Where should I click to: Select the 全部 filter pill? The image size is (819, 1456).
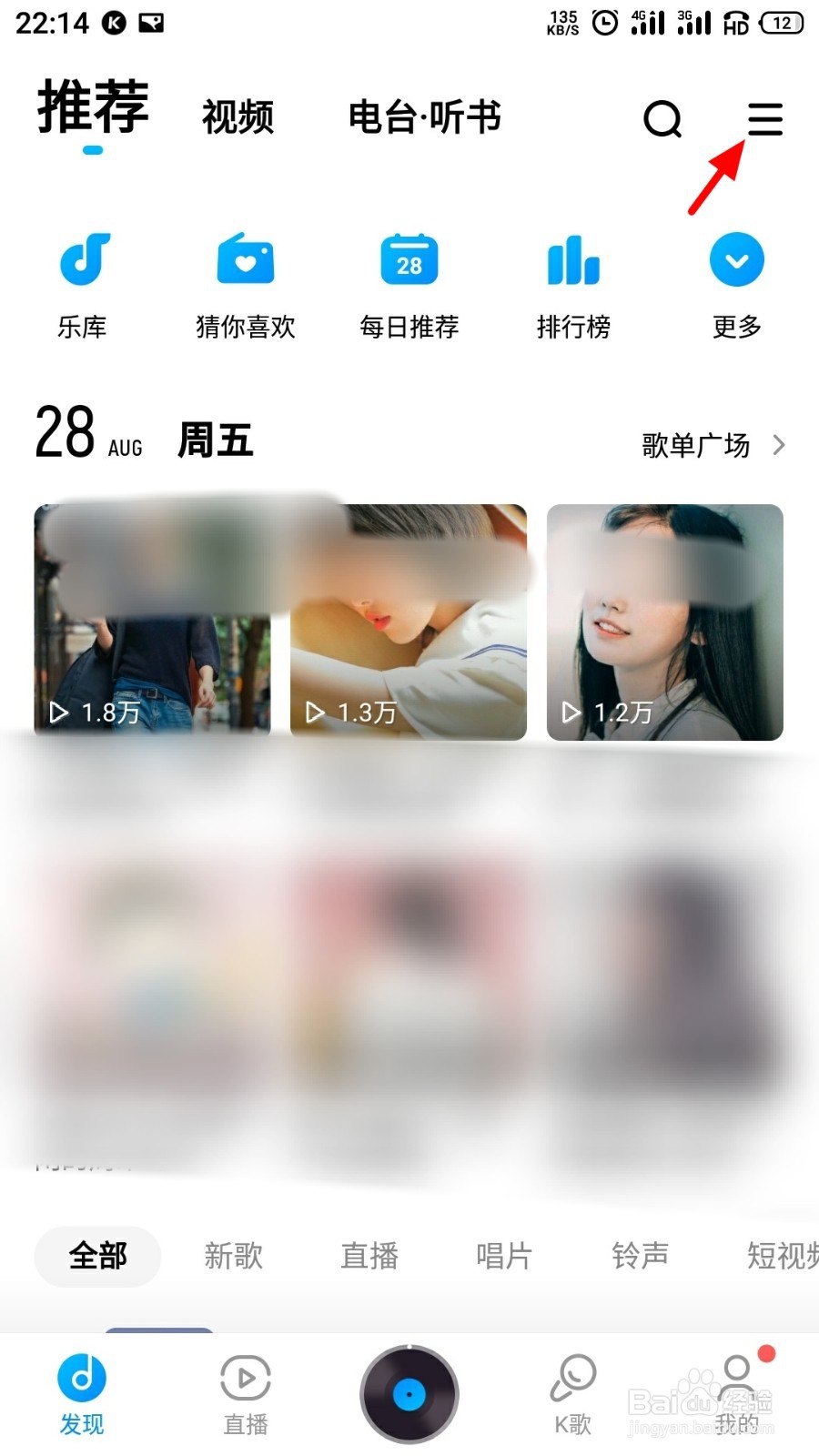(97, 1256)
